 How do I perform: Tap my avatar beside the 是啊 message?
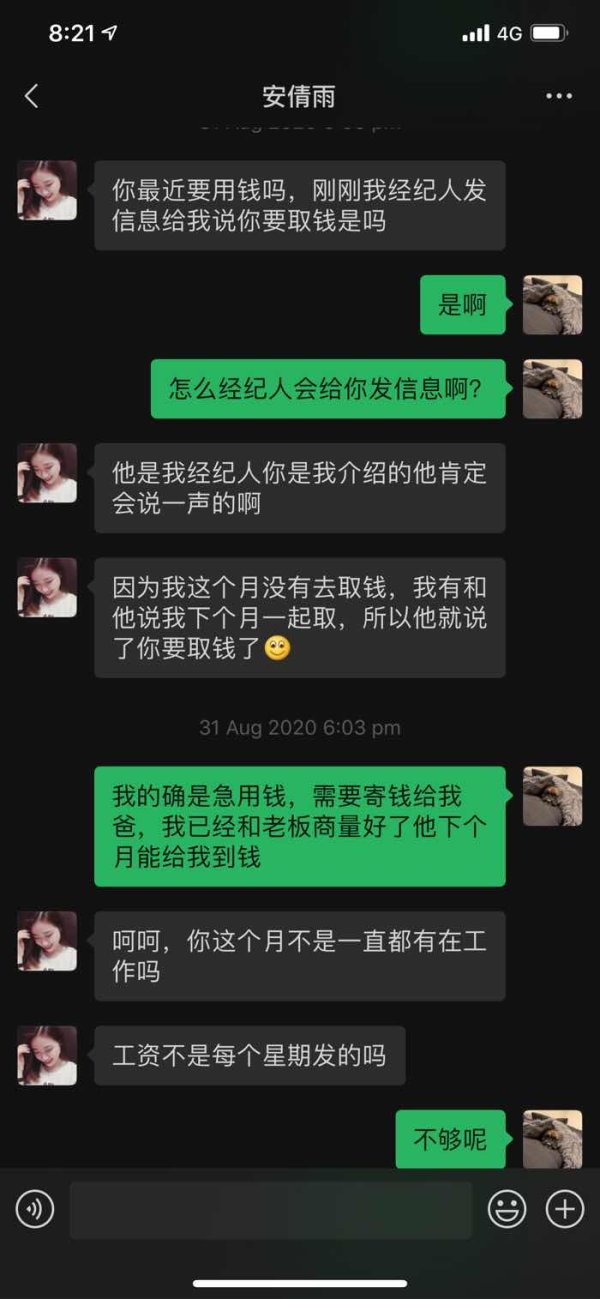(x=552, y=304)
